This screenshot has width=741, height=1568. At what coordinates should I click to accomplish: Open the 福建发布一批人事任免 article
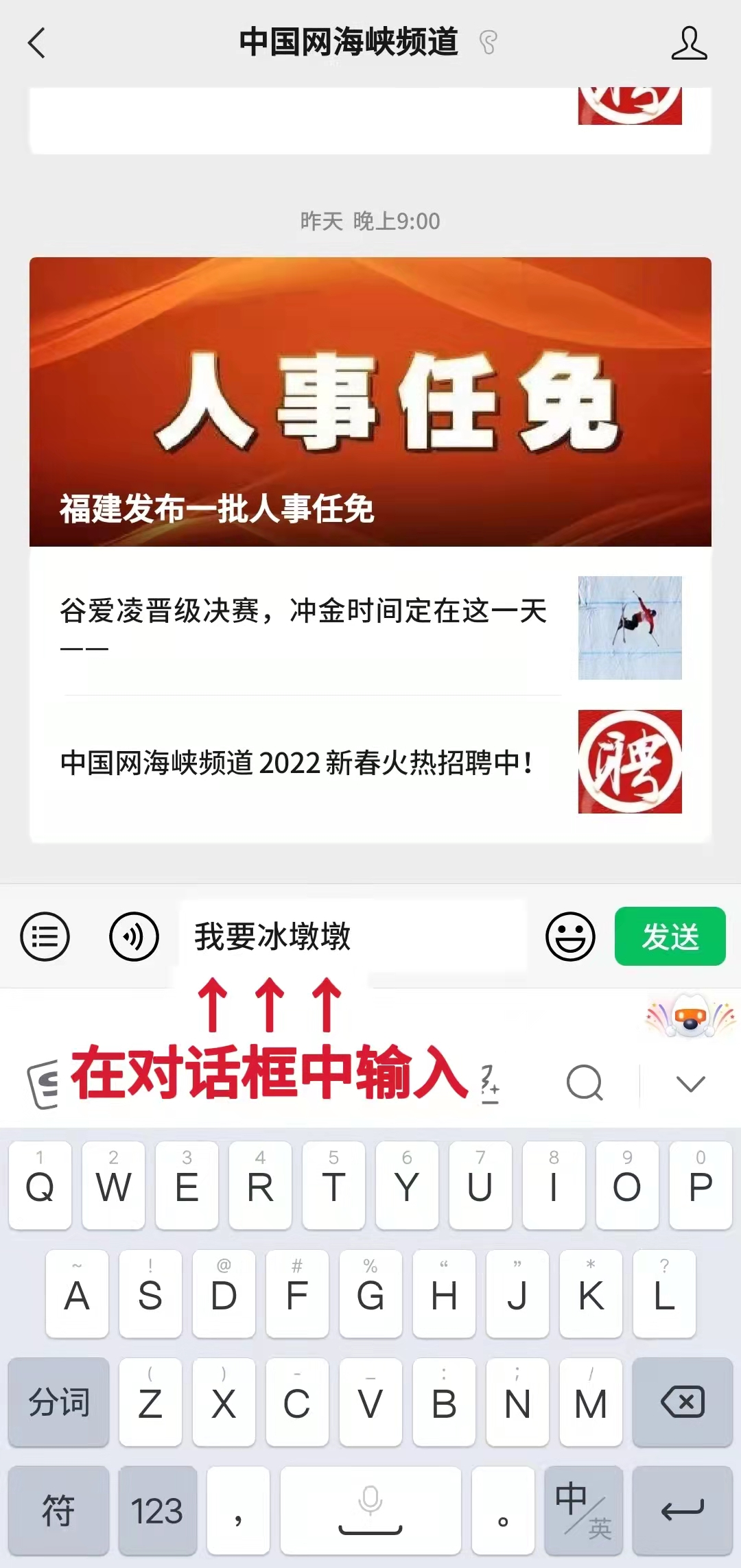[x=370, y=402]
